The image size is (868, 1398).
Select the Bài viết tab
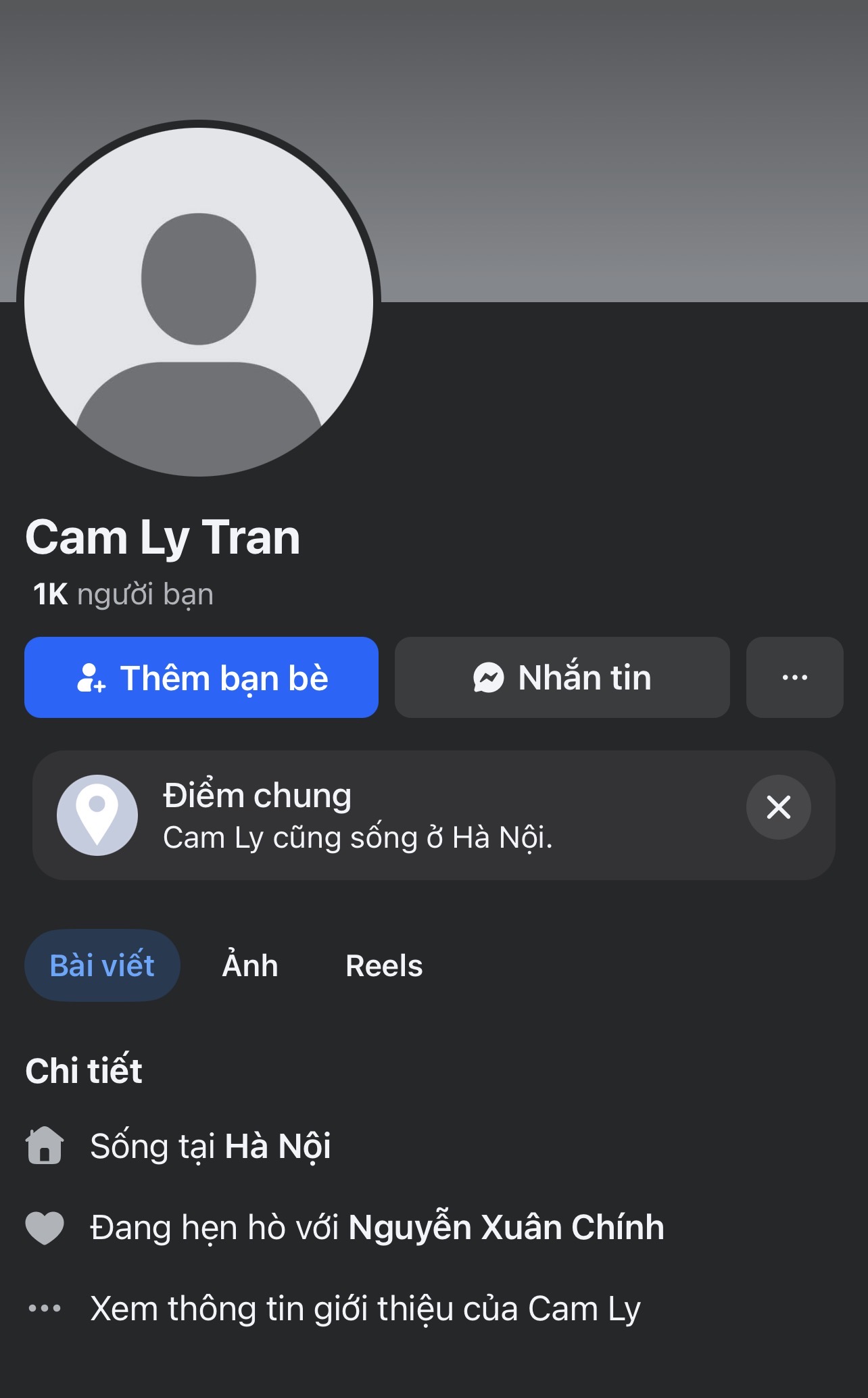pyautogui.click(x=102, y=965)
